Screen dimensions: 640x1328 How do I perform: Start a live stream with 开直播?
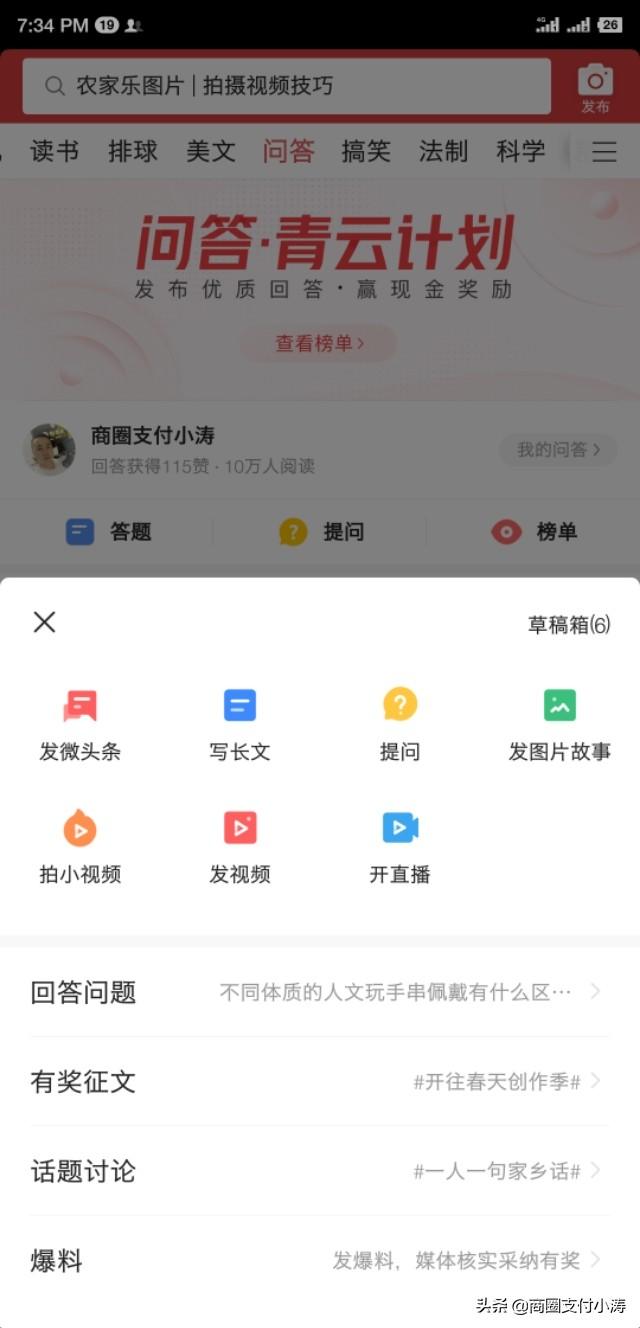click(400, 847)
